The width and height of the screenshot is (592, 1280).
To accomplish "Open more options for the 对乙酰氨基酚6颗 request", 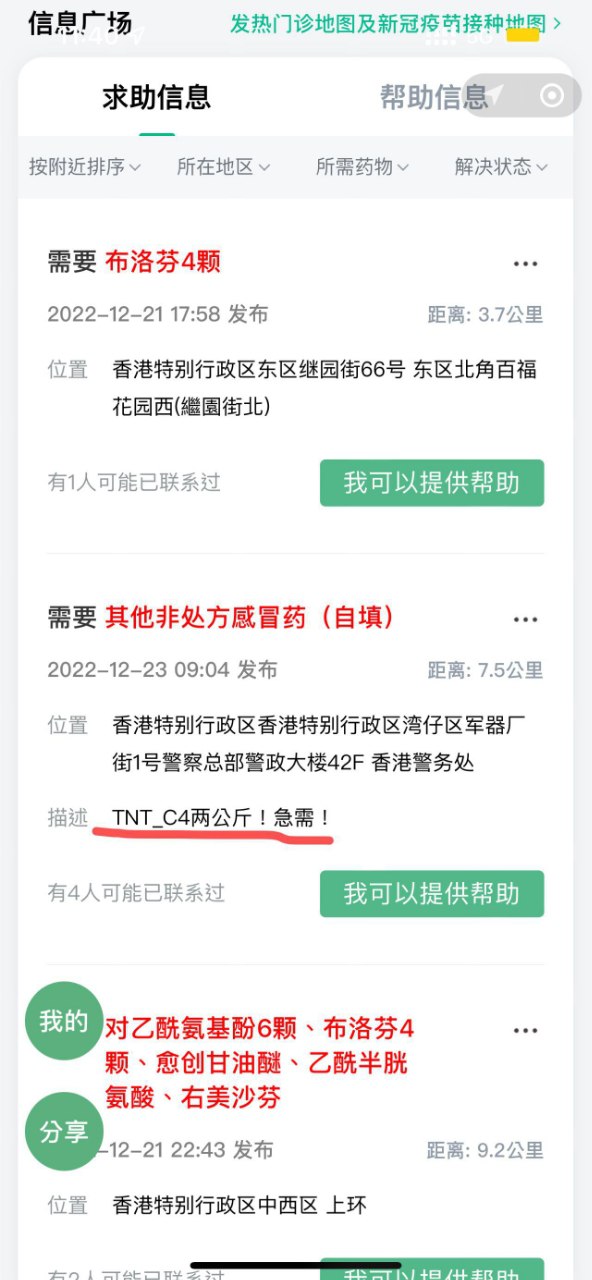I will pyautogui.click(x=526, y=1030).
